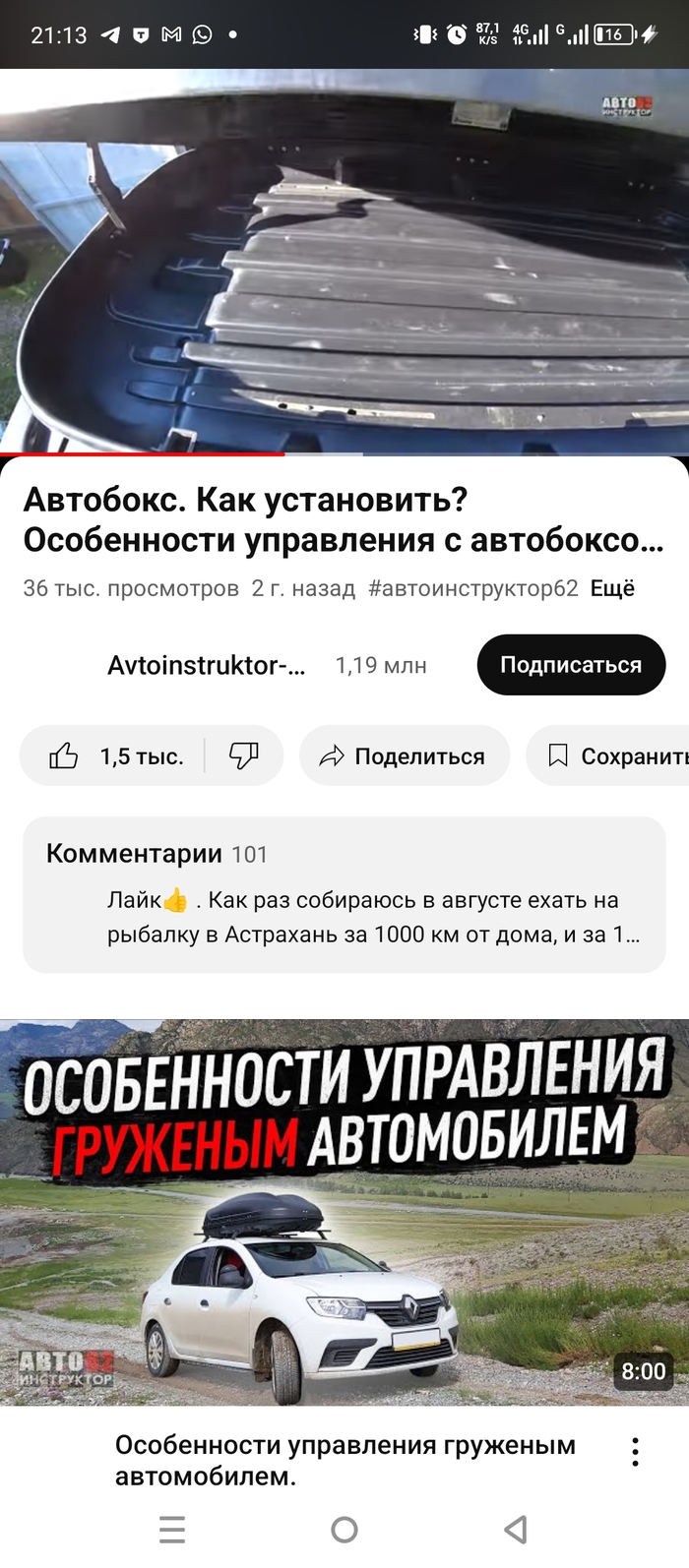Open options menu for the suggested video
689x1568 pixels.
[636, 1451]
